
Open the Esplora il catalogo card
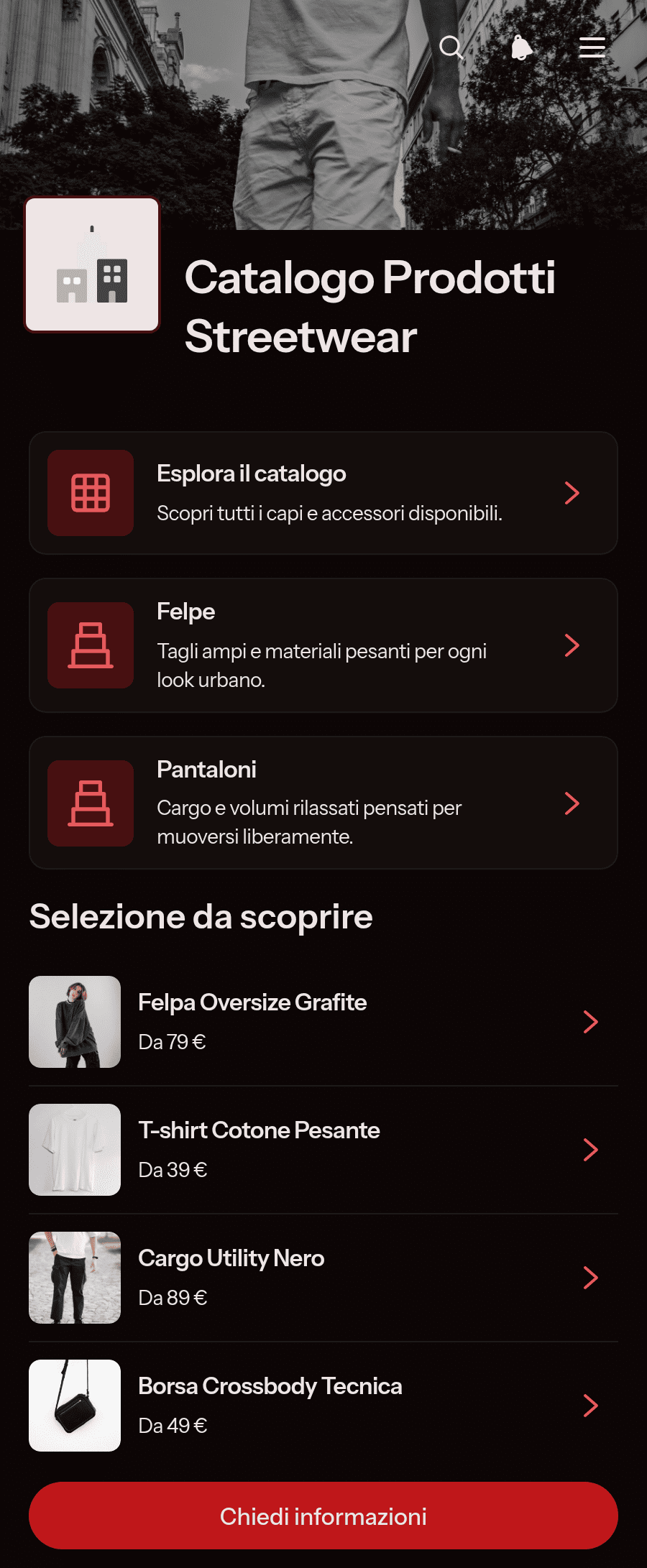(x=323, y=493)
